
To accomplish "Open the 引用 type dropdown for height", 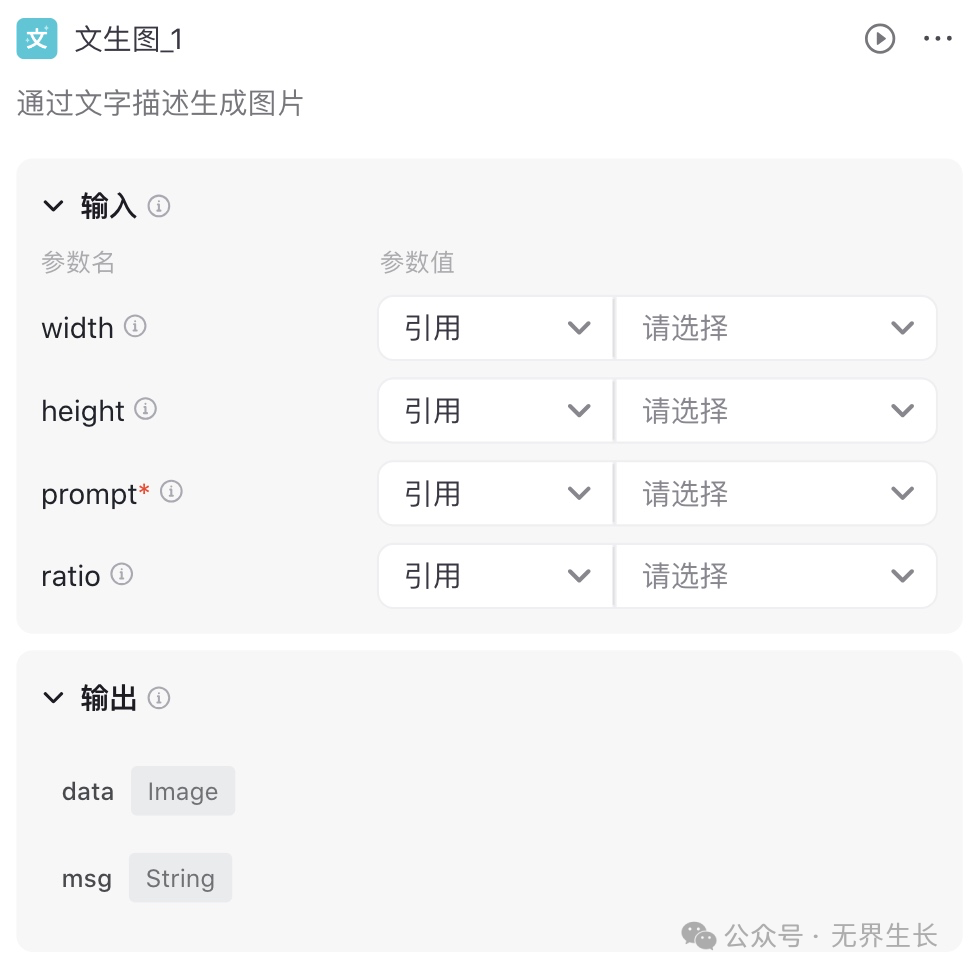I will (x=495, y=411).
